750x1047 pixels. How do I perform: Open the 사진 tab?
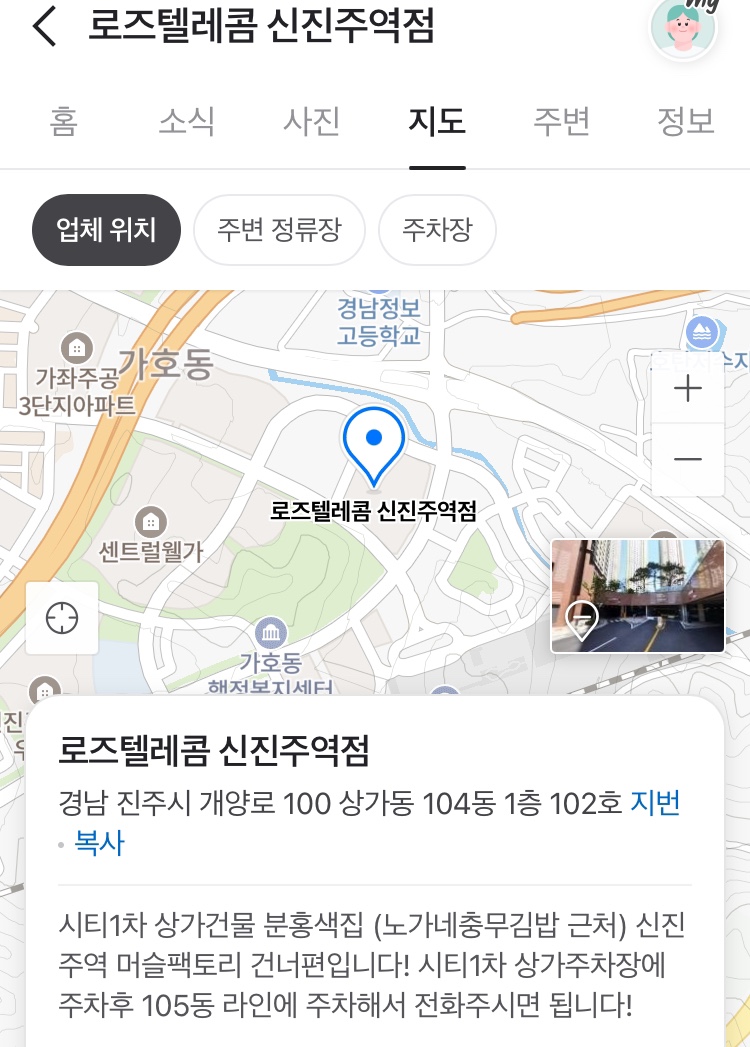point(312,122)
